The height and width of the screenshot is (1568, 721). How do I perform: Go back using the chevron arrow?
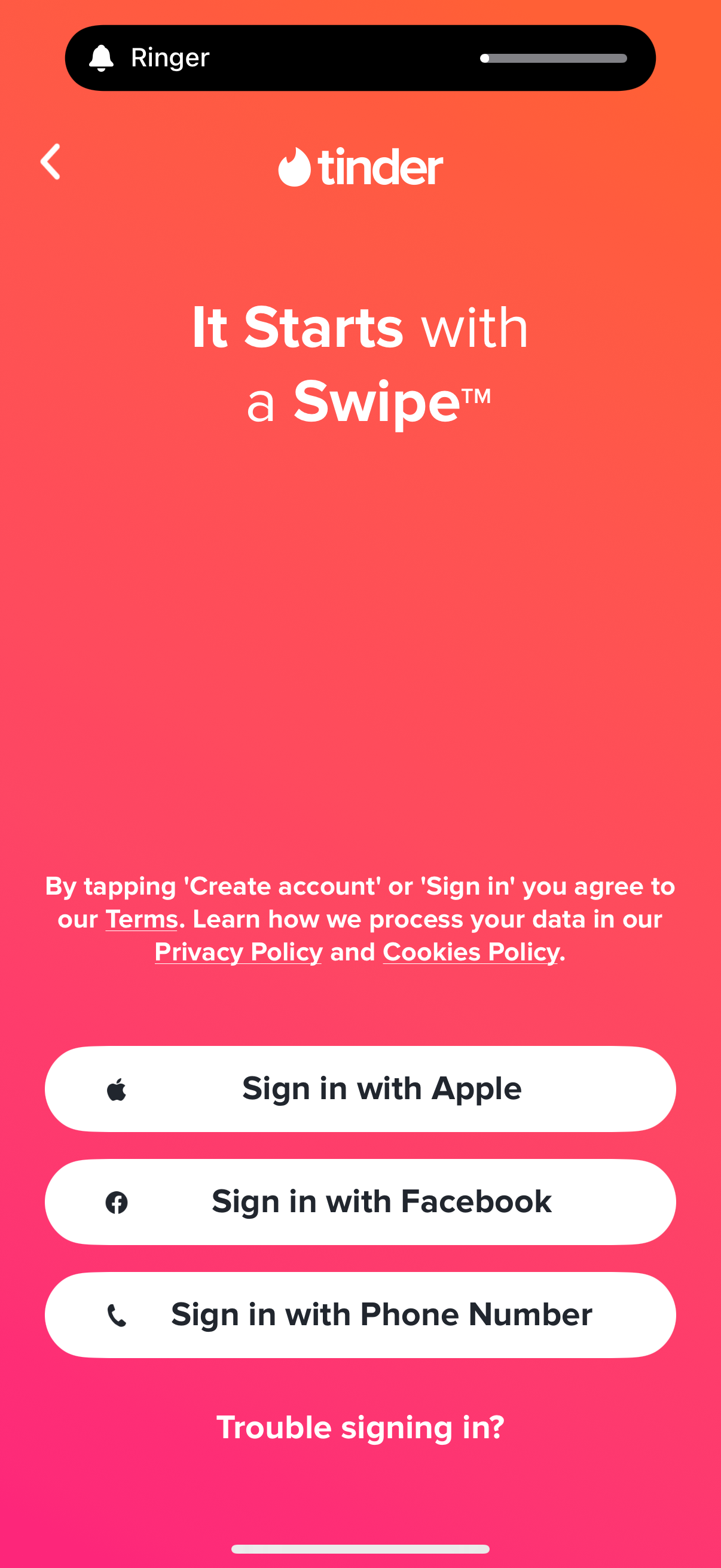(x=51, y=162)
